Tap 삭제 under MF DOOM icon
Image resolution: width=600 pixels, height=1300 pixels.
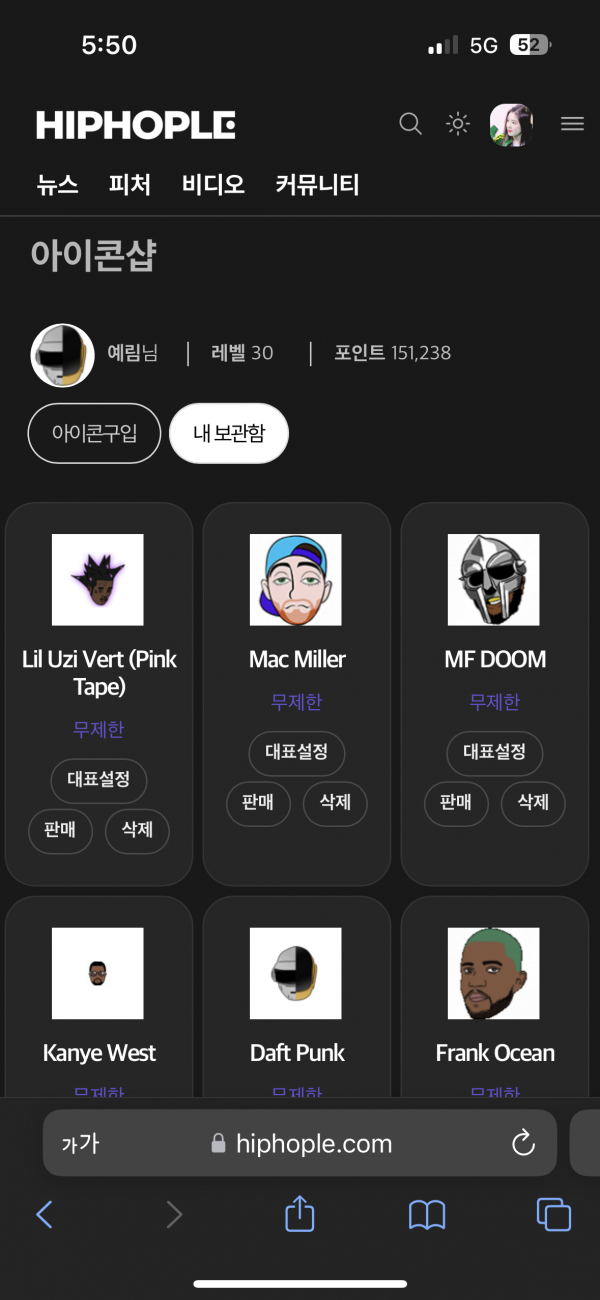pos(533,803)
